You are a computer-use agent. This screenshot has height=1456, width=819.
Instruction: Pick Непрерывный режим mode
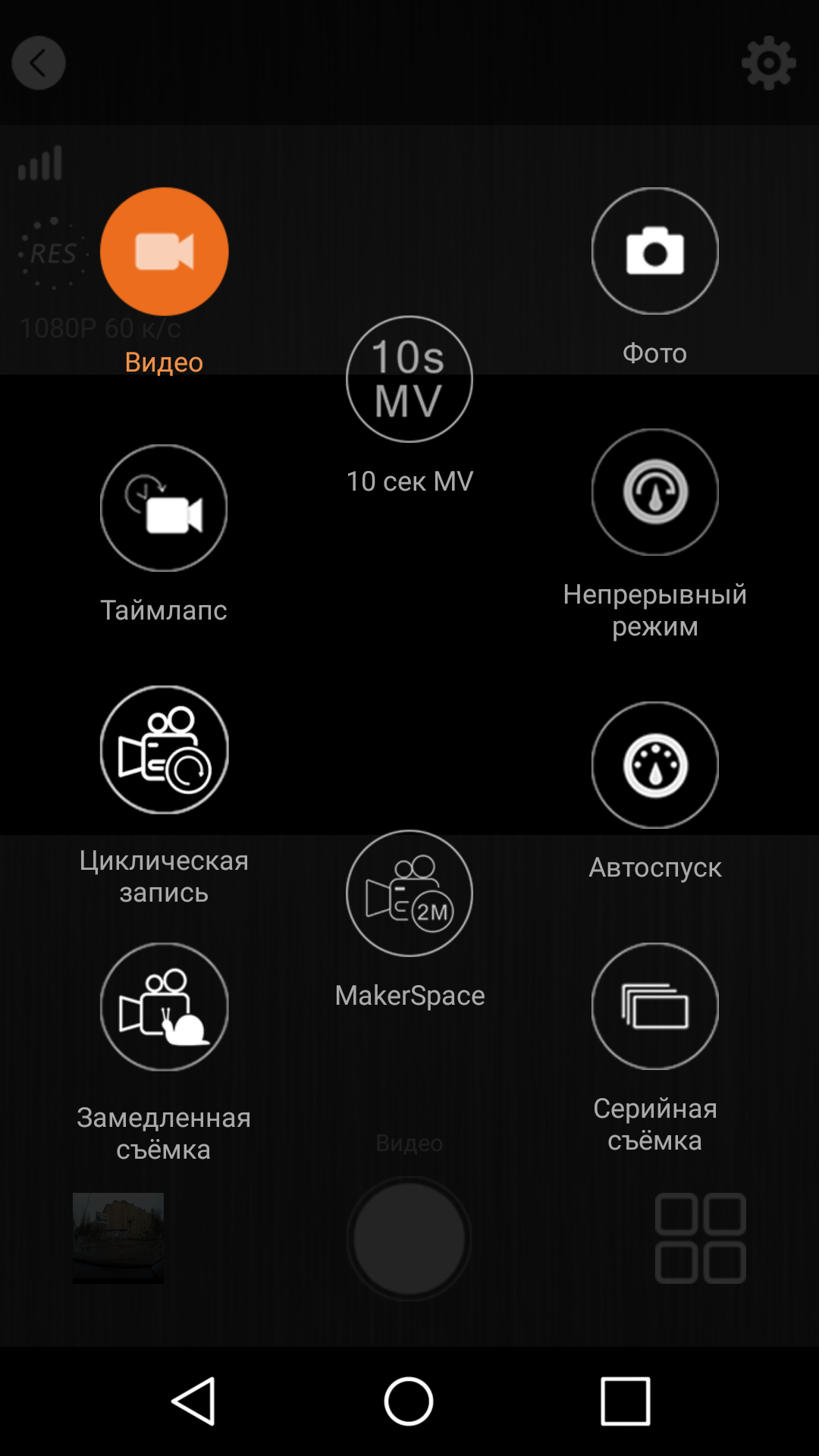tap(654, 492)
